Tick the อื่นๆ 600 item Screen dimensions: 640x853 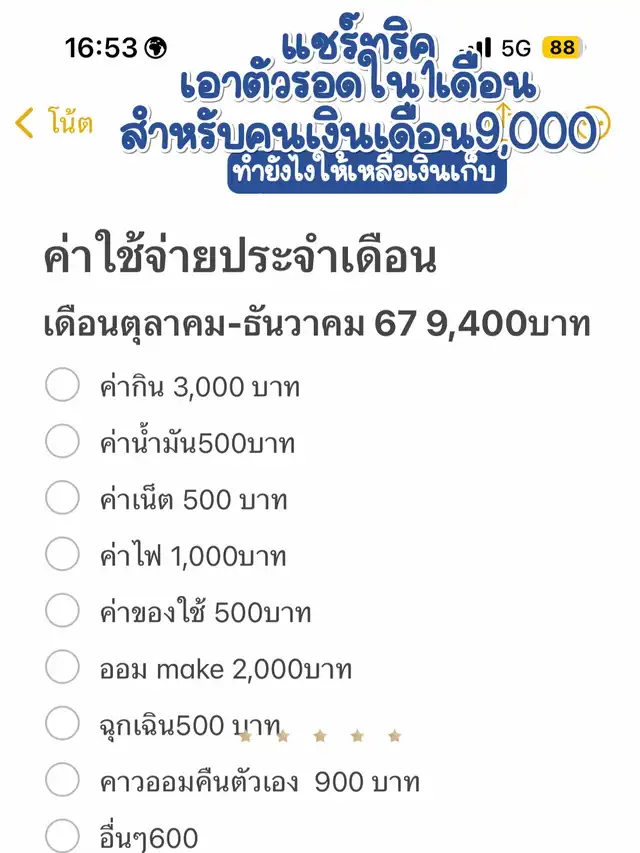pyautogui.click(x=62, y=835)
